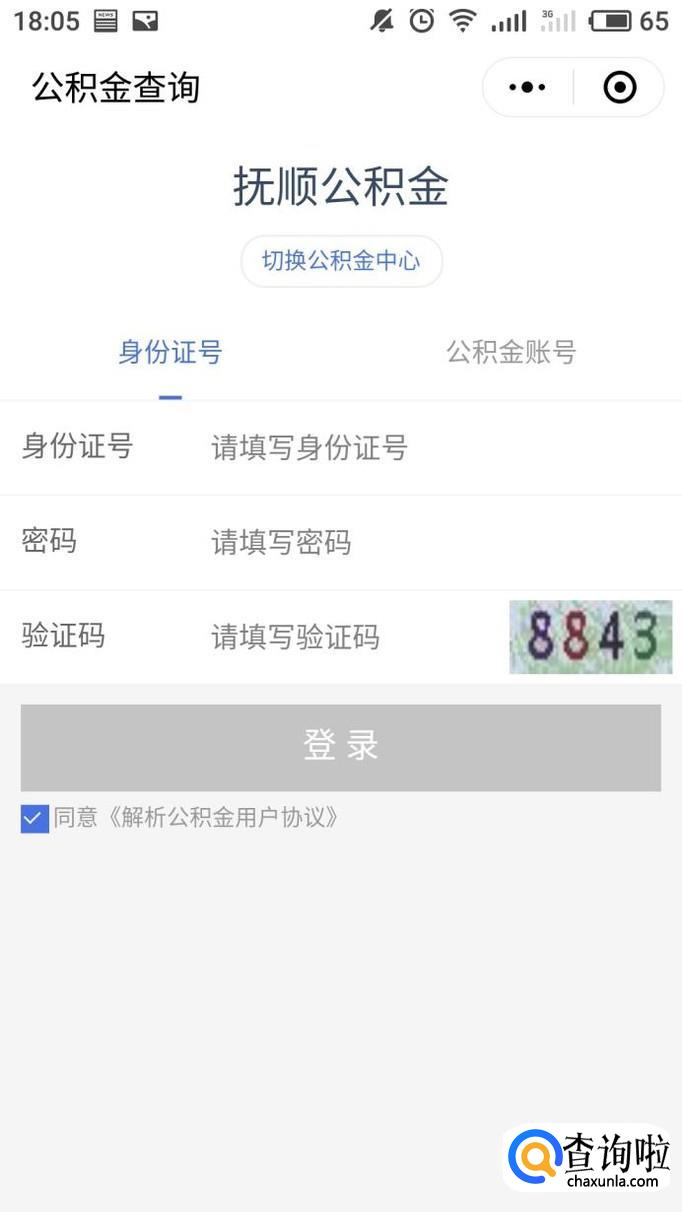Open the 《解析公积金用户协议》 link

(224, 818)
